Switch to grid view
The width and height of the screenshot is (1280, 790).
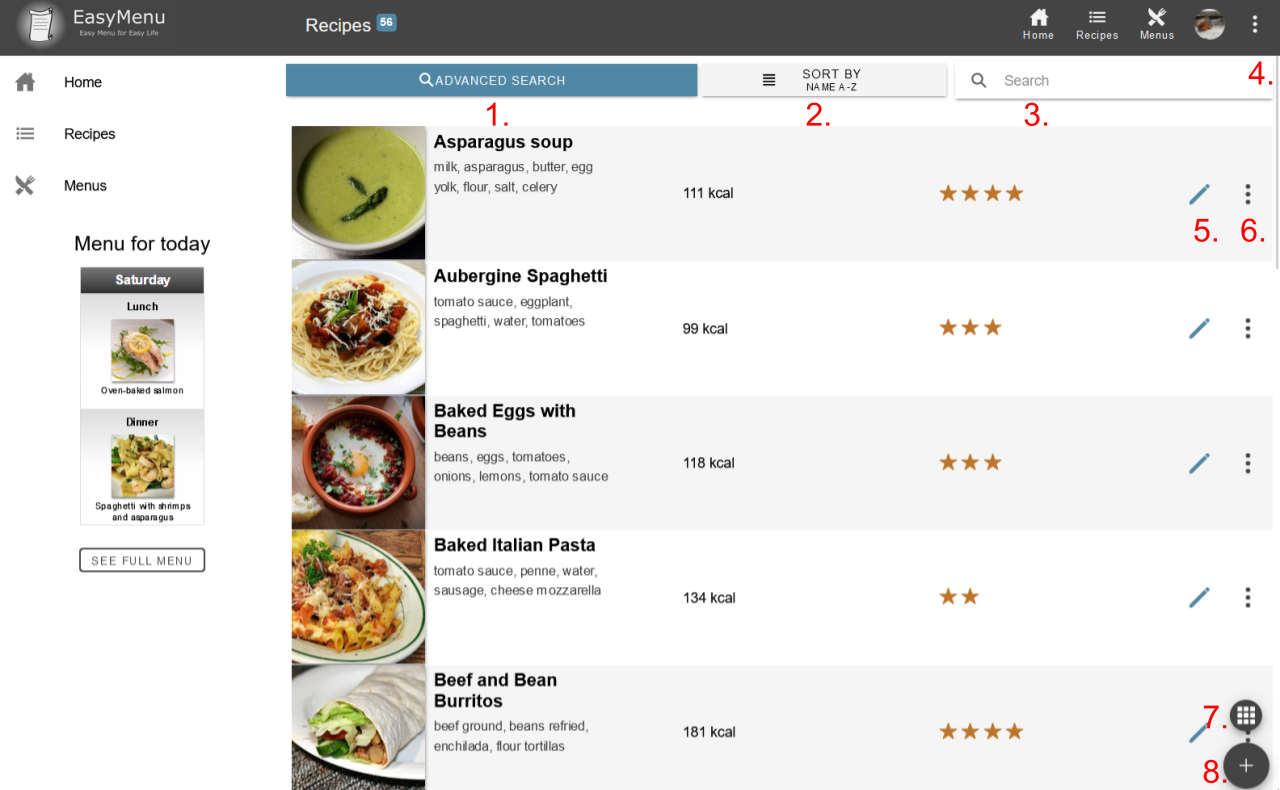pyautogui.click(x=1245, y=715)
